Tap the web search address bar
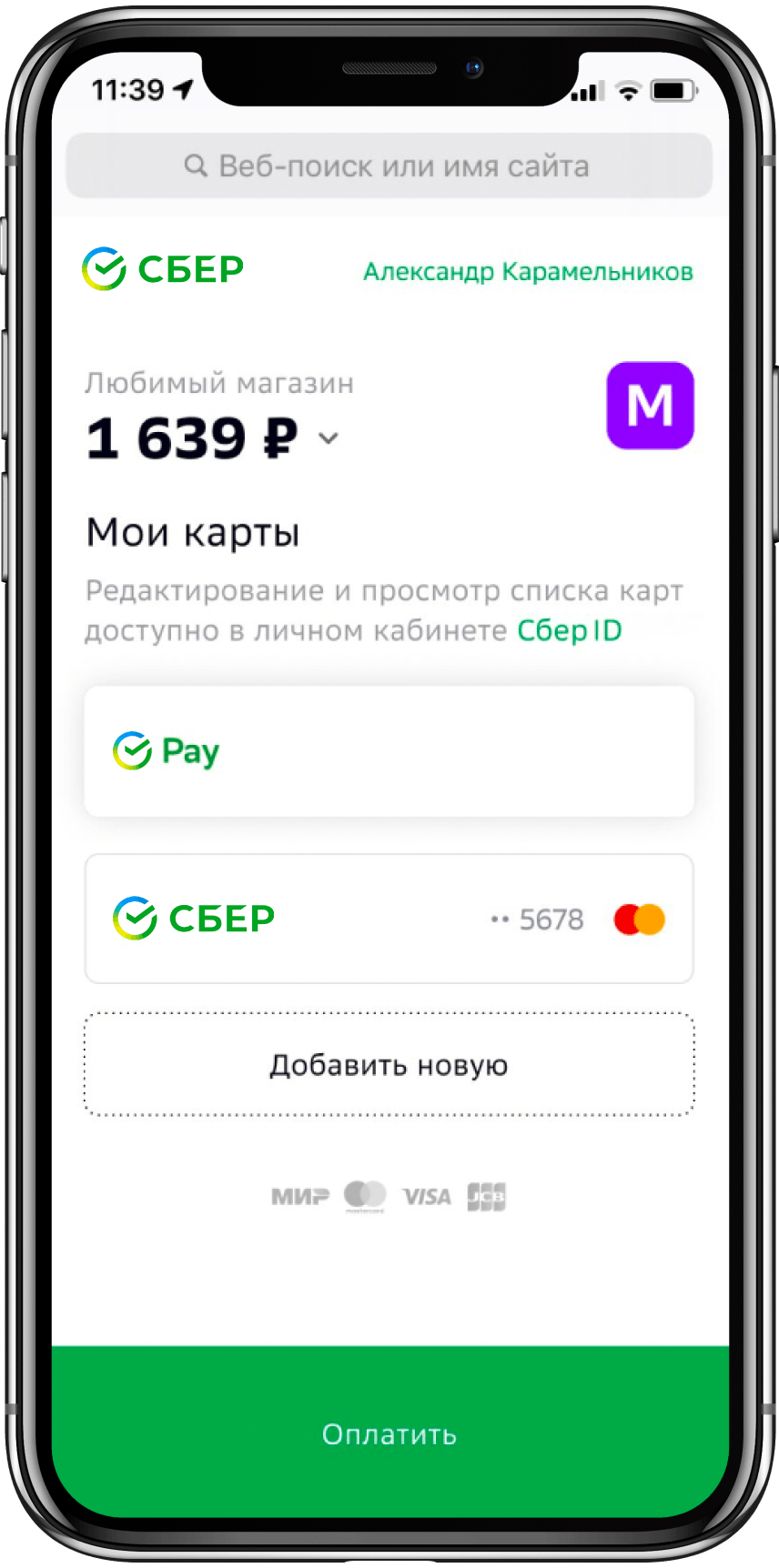Screen dimensions: 779x1568 pyautogui.click(x=389, y=166)
